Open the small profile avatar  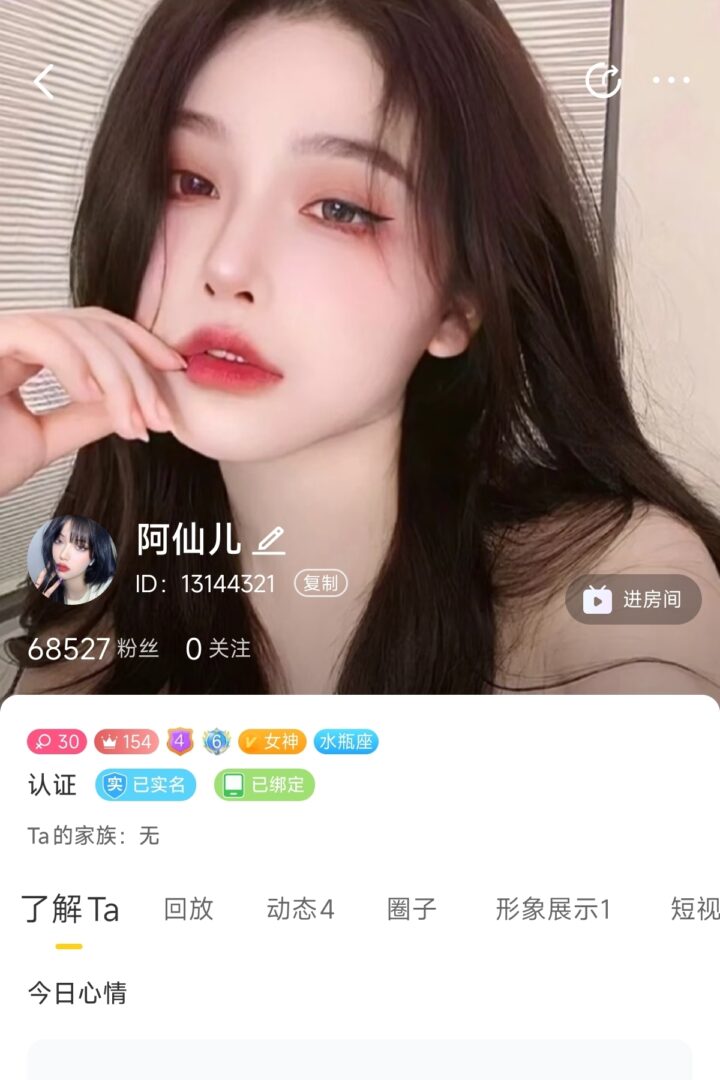(72, 560)
